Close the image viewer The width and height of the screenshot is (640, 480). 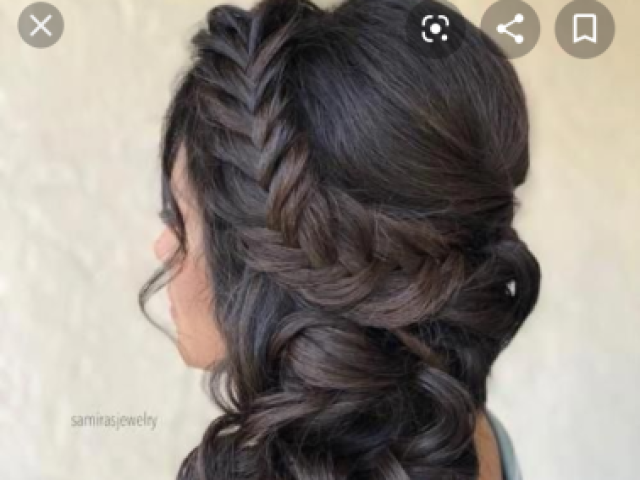[x=41, y=25]
